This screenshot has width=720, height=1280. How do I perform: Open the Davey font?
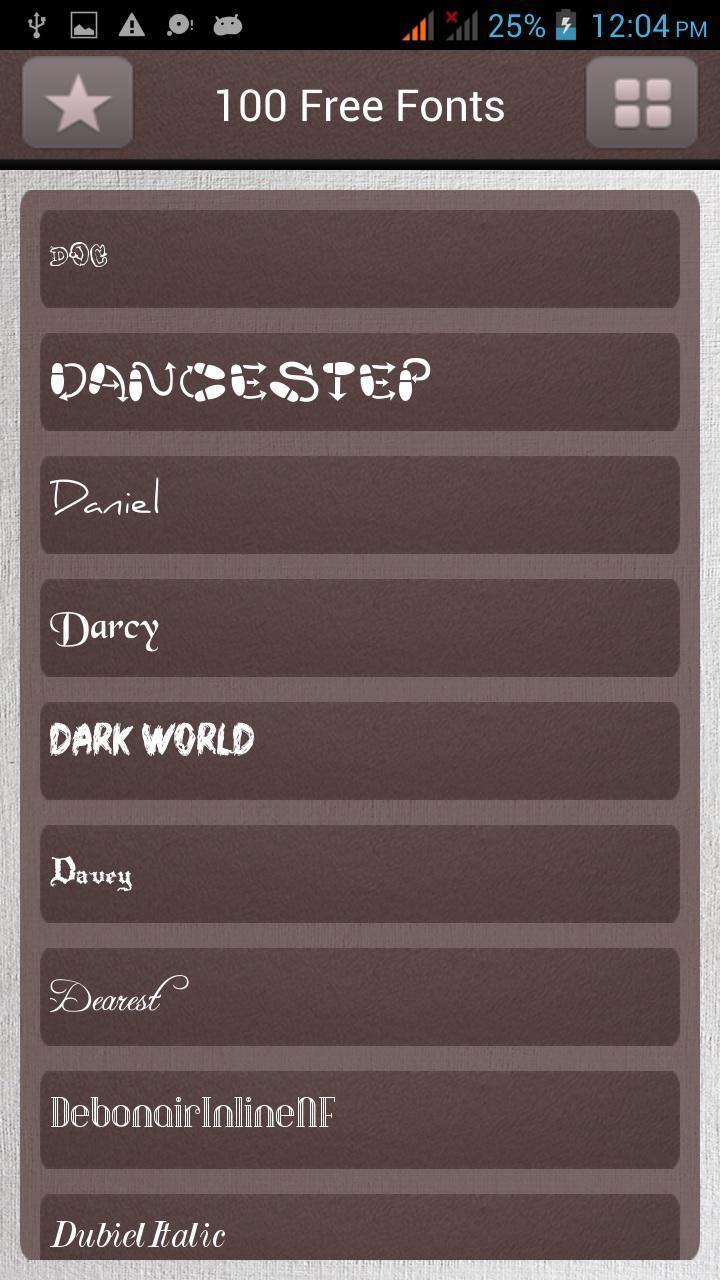point(360,873)
